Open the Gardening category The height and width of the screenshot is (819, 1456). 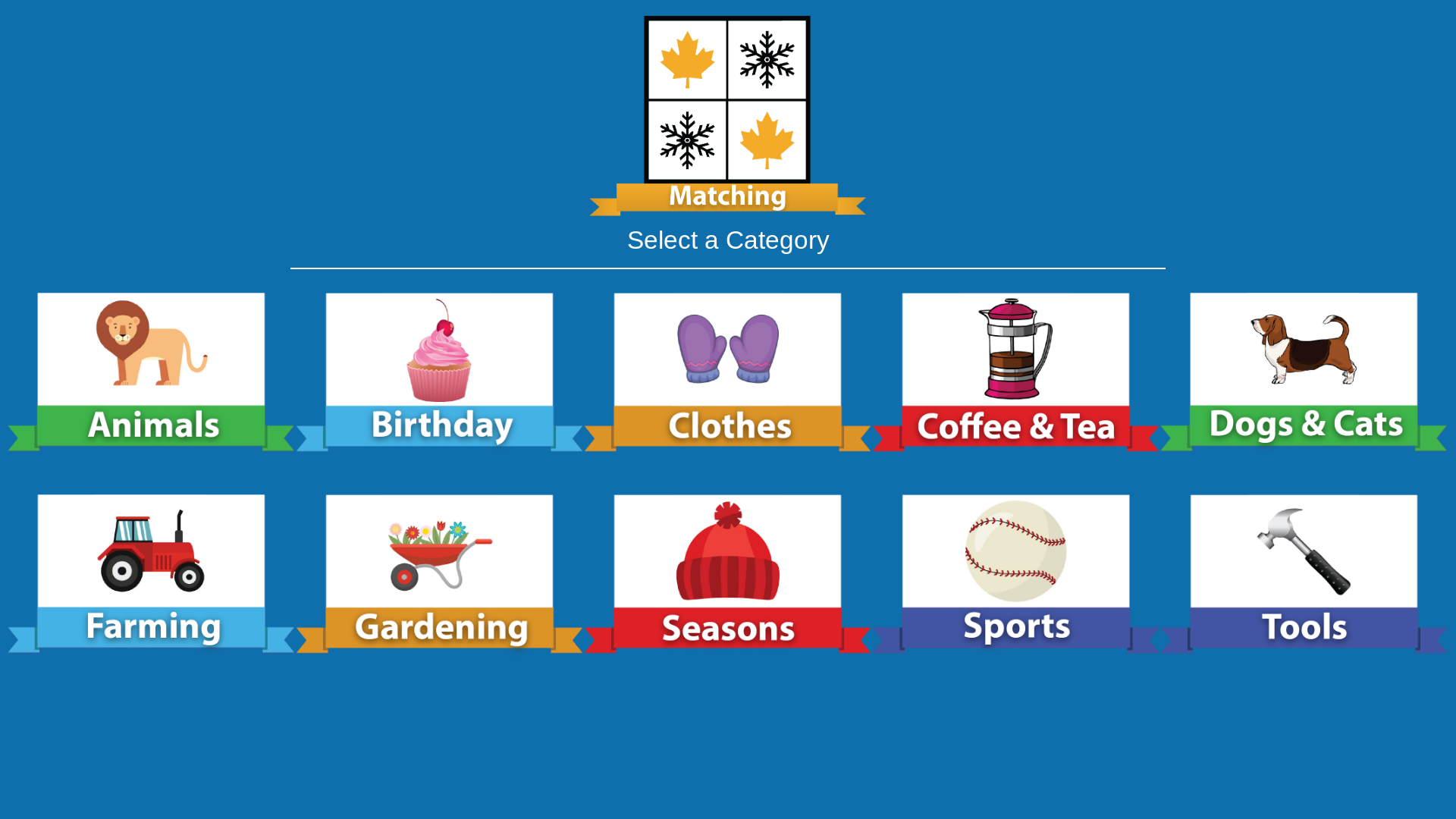tap(439, 571)
